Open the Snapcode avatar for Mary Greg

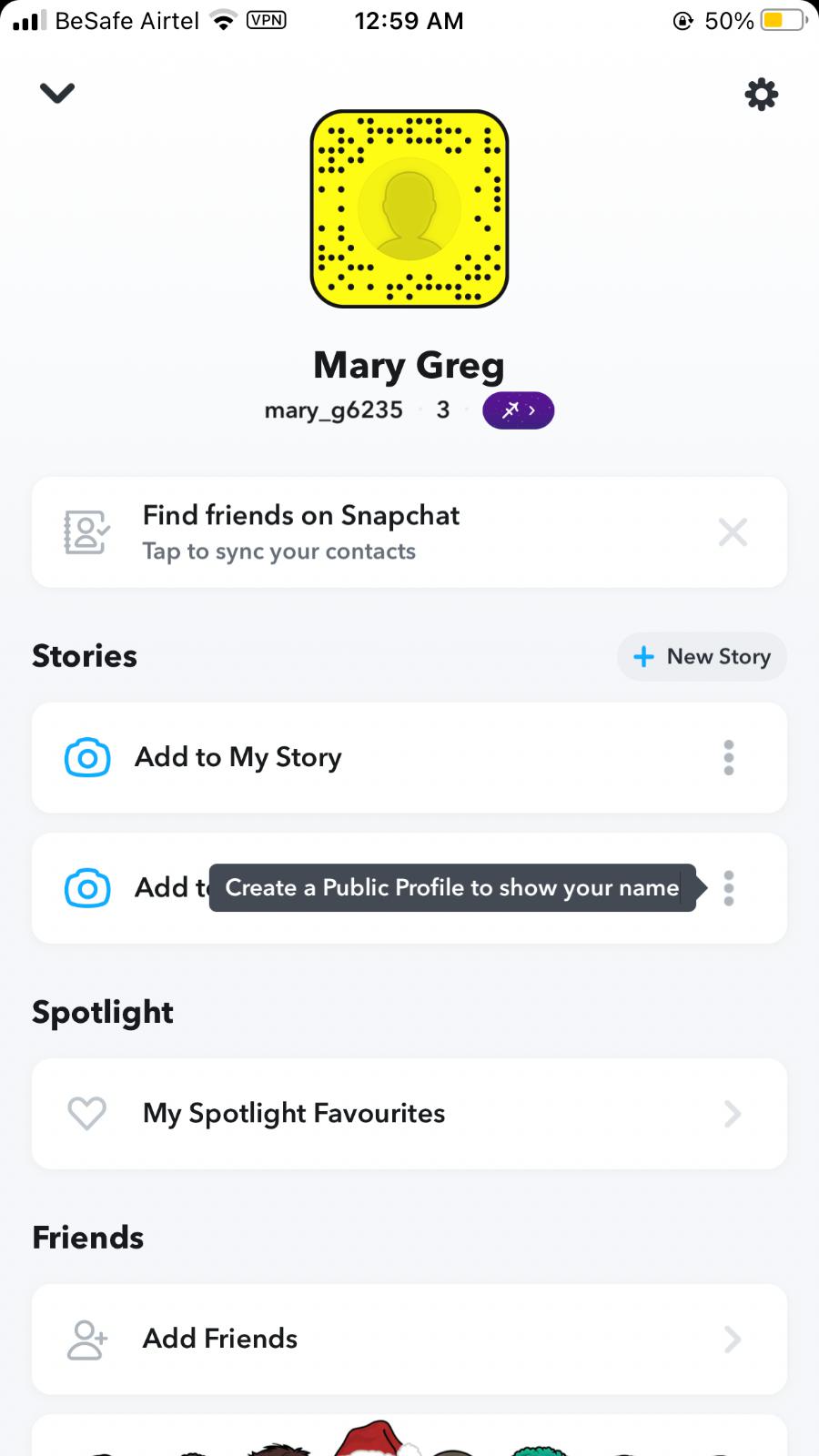(x=409, y=208)
